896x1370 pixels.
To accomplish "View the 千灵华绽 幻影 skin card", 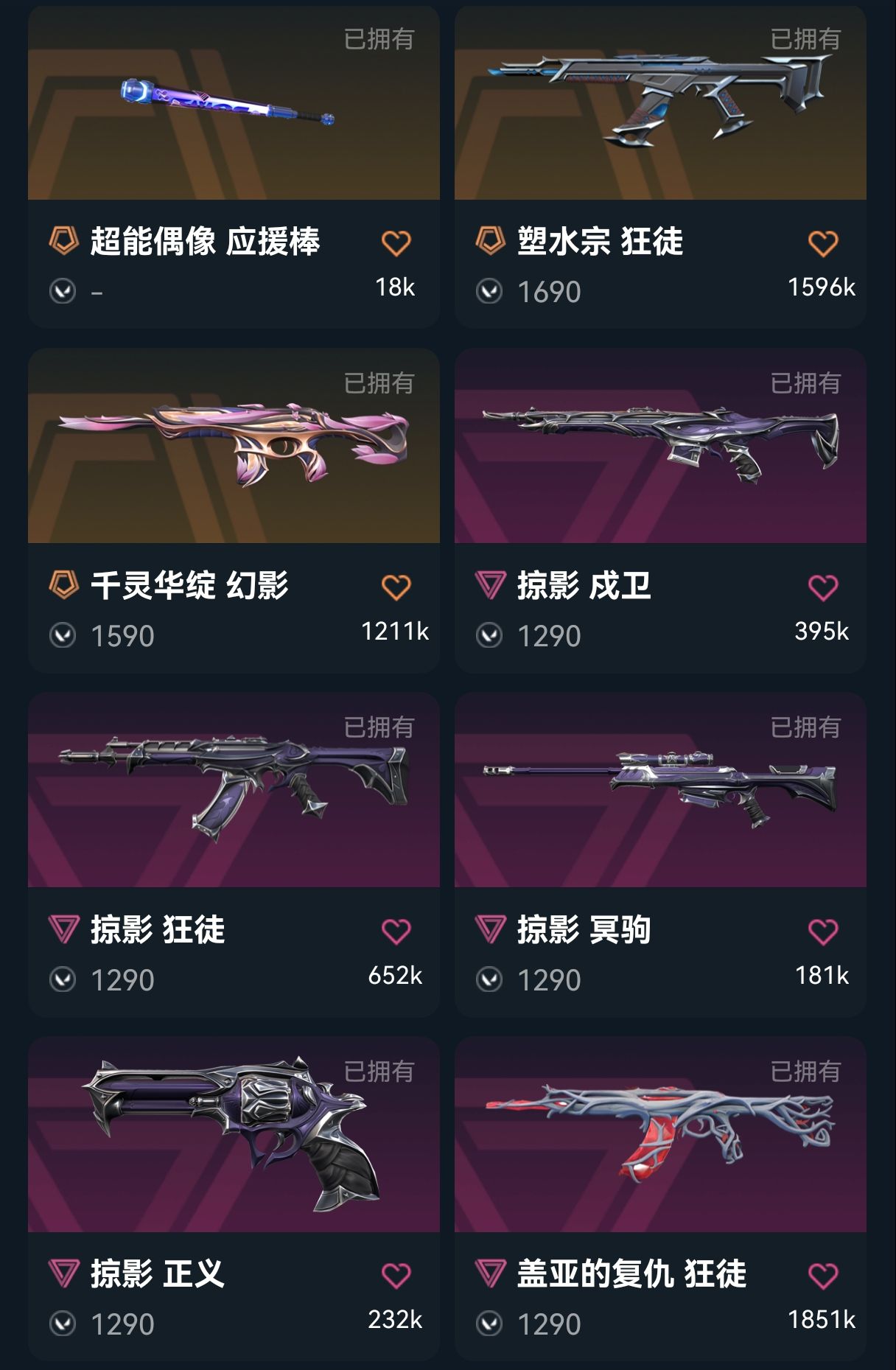I will tap(234, 446).
